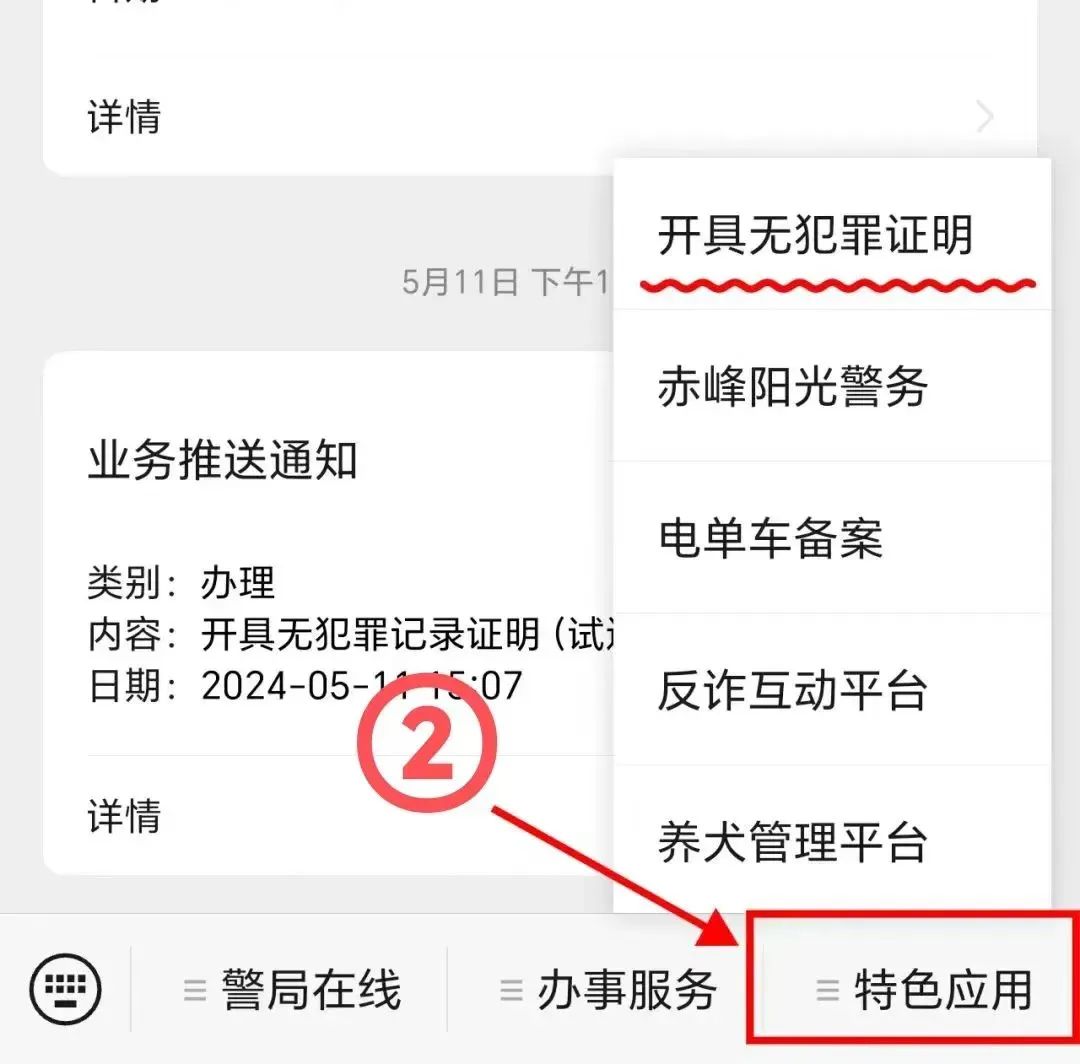
Task: Go to 养犬管理平台
Action: click(792, 842)
